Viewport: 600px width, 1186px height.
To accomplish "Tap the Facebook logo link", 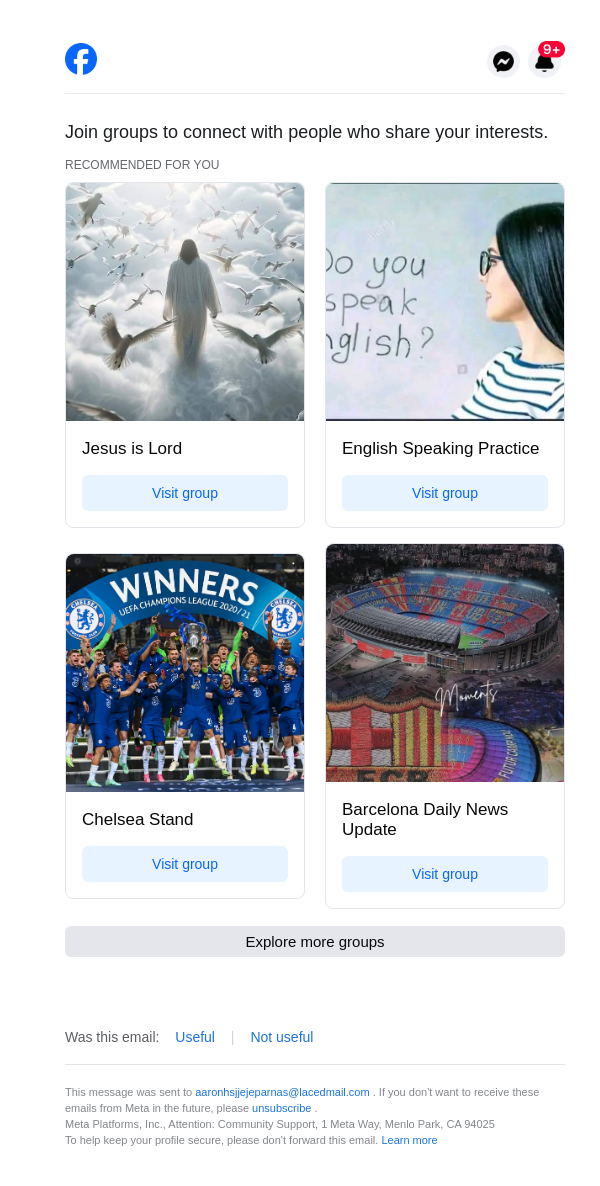I will [81, 59].
